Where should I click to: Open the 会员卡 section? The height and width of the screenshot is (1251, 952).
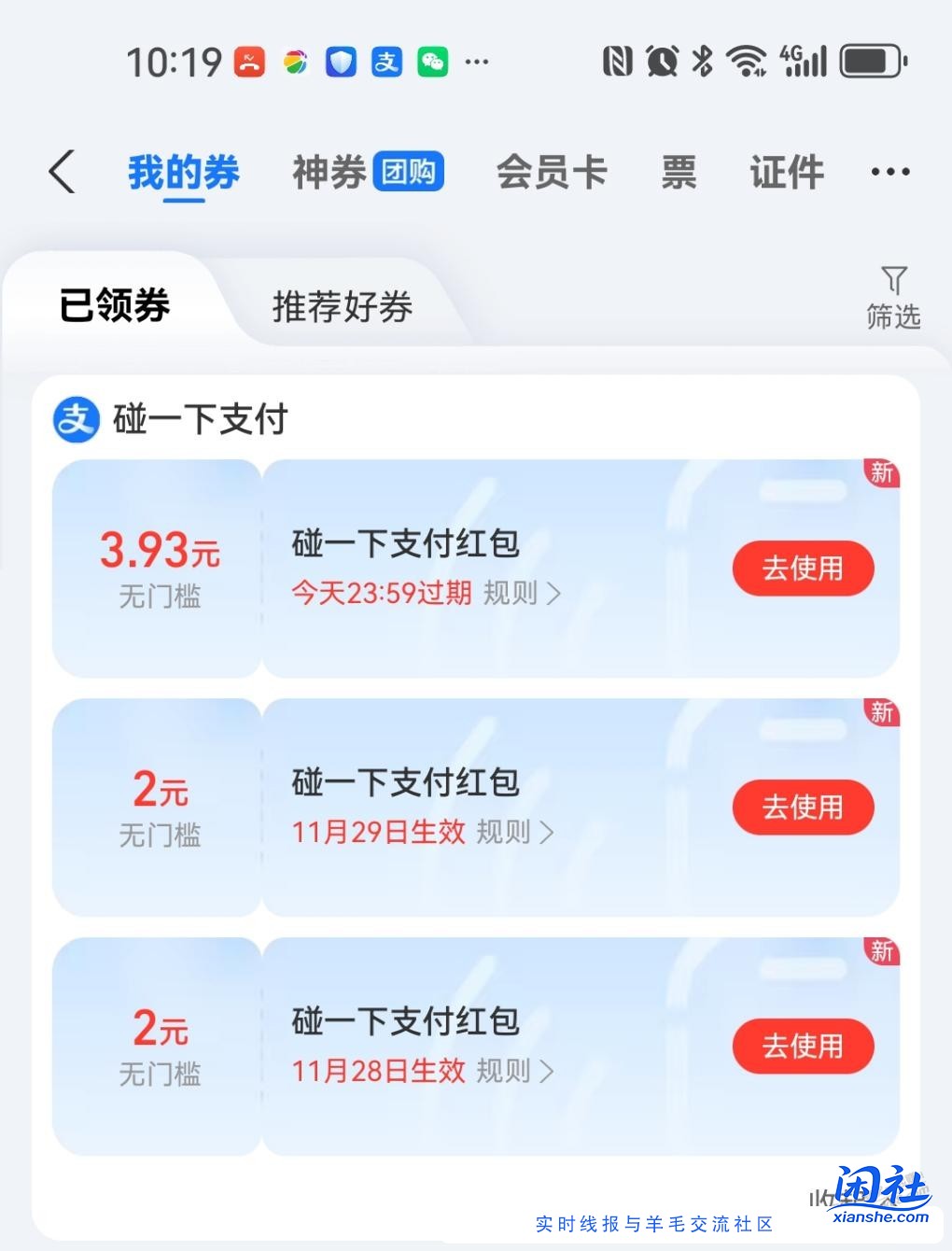coord(552,173)
